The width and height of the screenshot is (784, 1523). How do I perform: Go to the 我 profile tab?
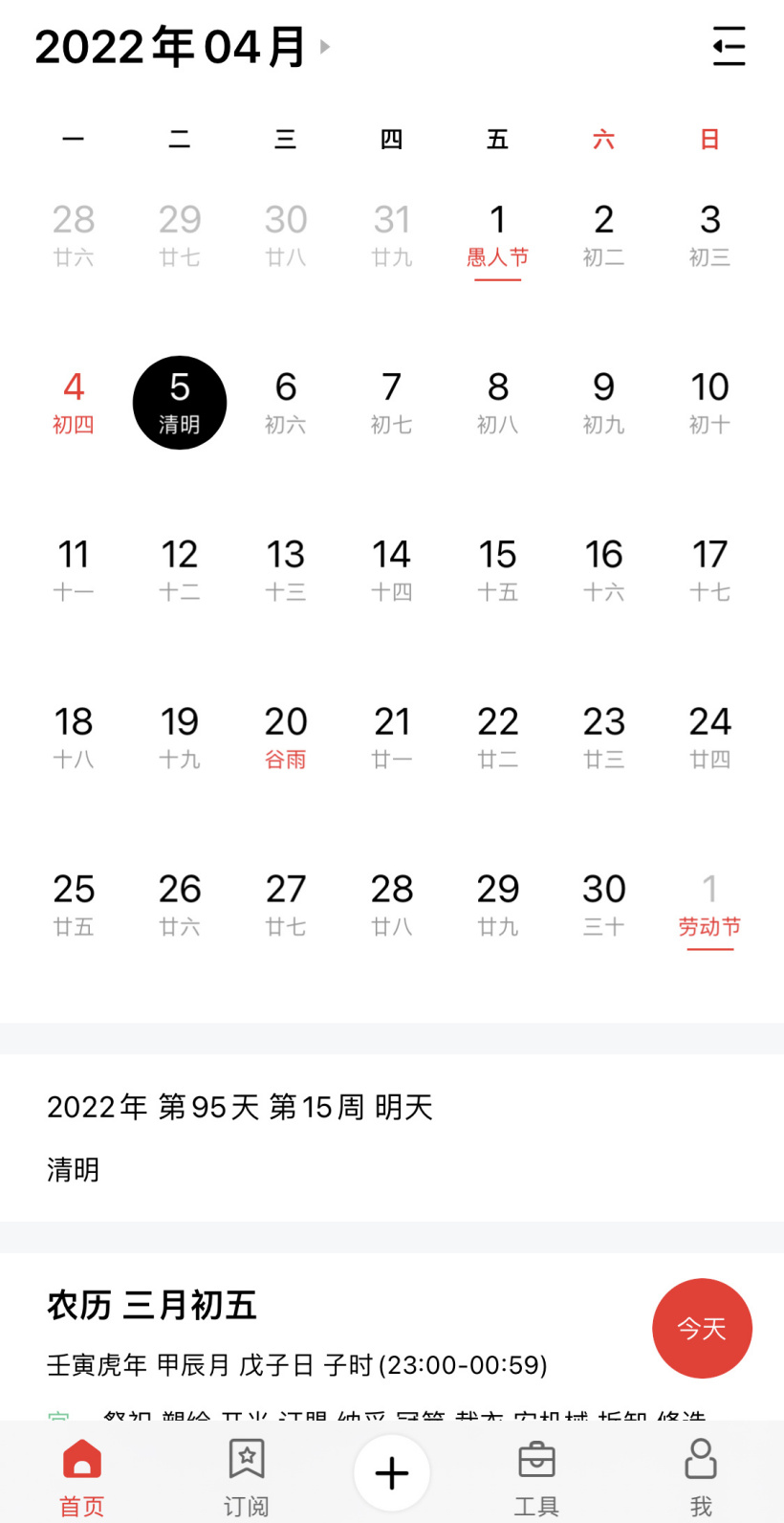701,1477
